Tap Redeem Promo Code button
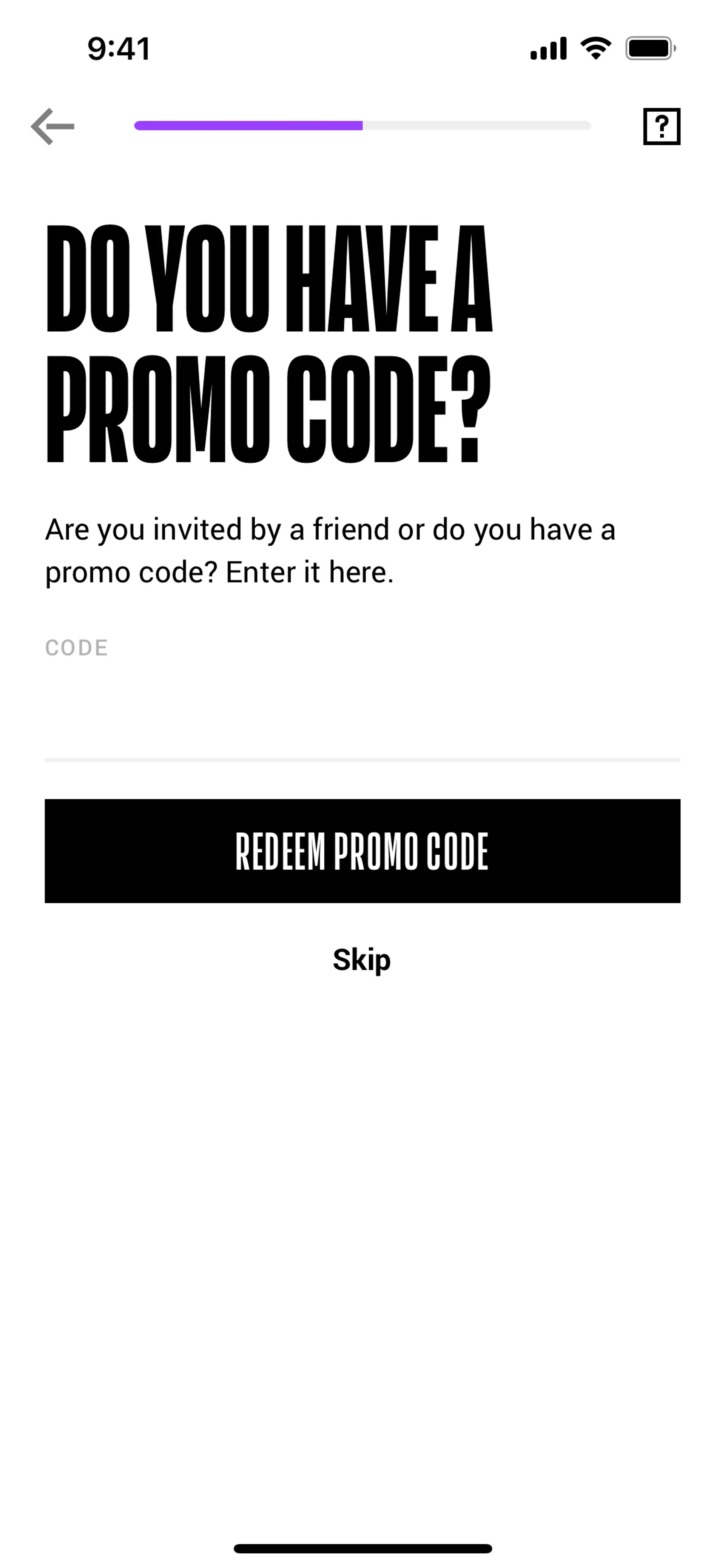This screenshot has height=1568, width=725. [x=362, y=851]
